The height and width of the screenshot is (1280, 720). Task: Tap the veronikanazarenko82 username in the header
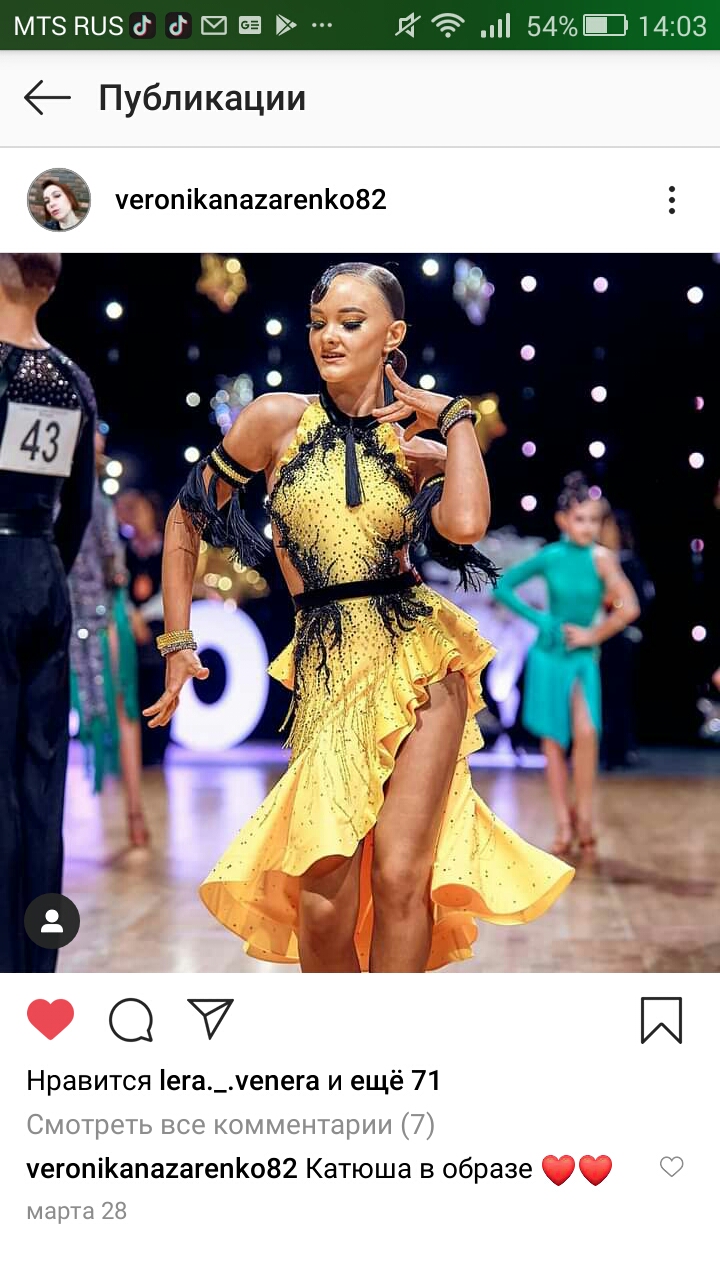pyautogui.click(x=251, y=200)
